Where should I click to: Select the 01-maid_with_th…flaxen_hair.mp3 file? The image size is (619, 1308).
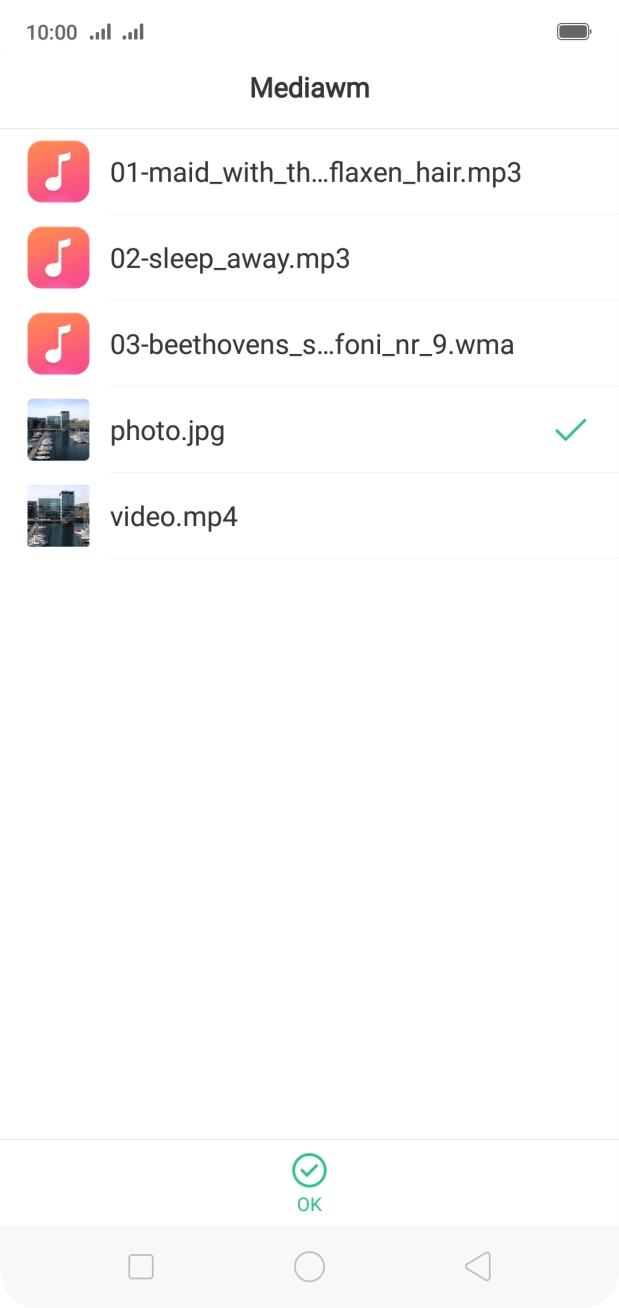pyautogui.click(x=315, y=172)
